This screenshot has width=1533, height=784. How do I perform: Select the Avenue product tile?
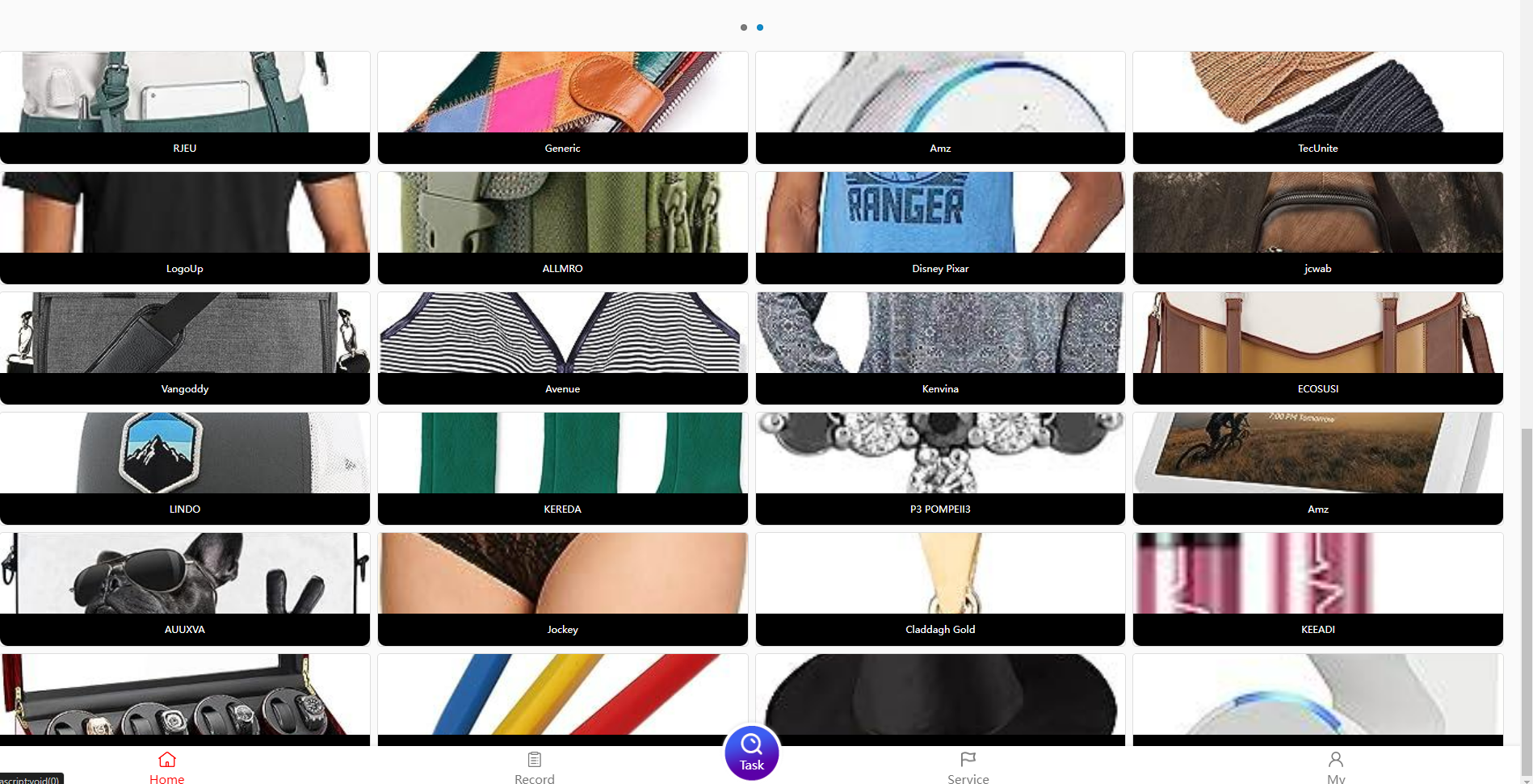tap(562, 348)
